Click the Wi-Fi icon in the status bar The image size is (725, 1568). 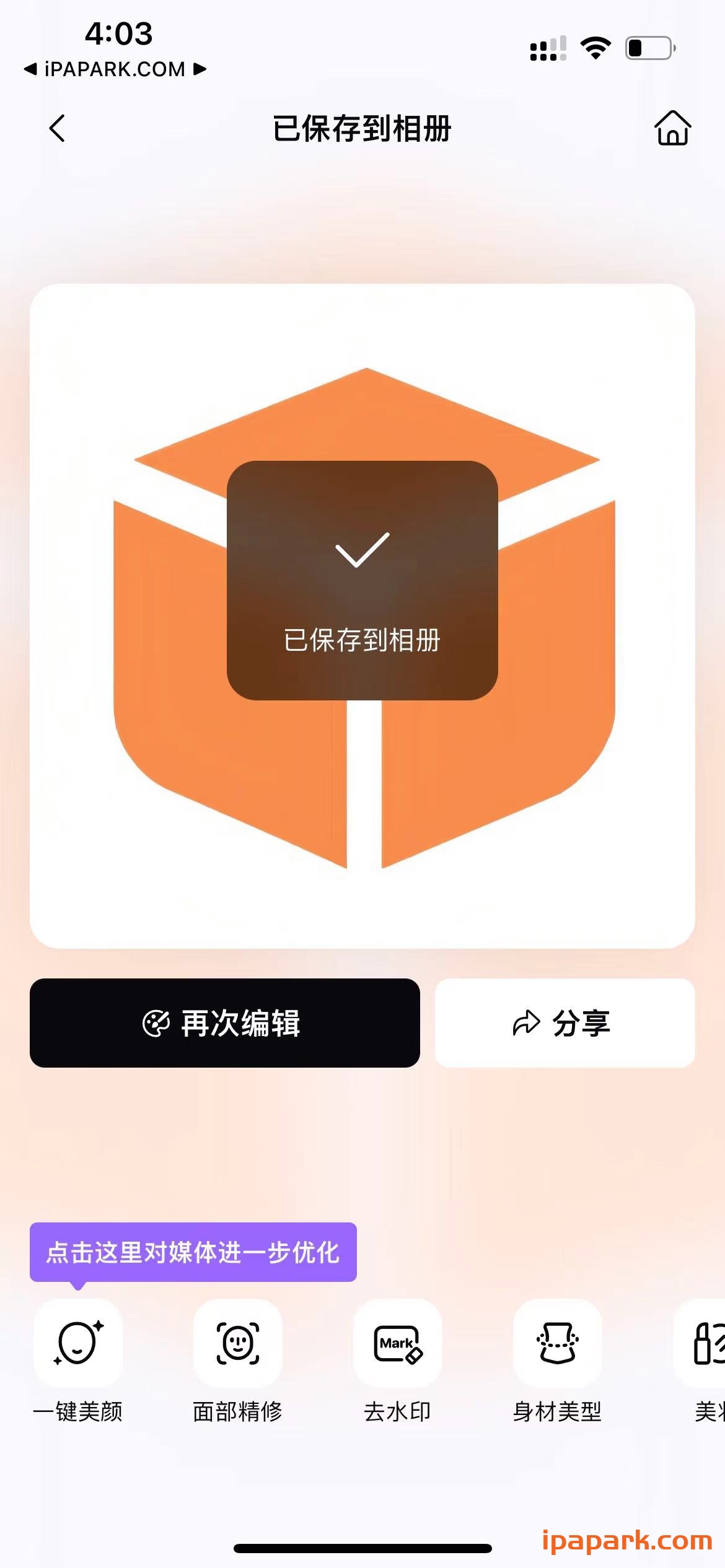[x=594, y=48]
